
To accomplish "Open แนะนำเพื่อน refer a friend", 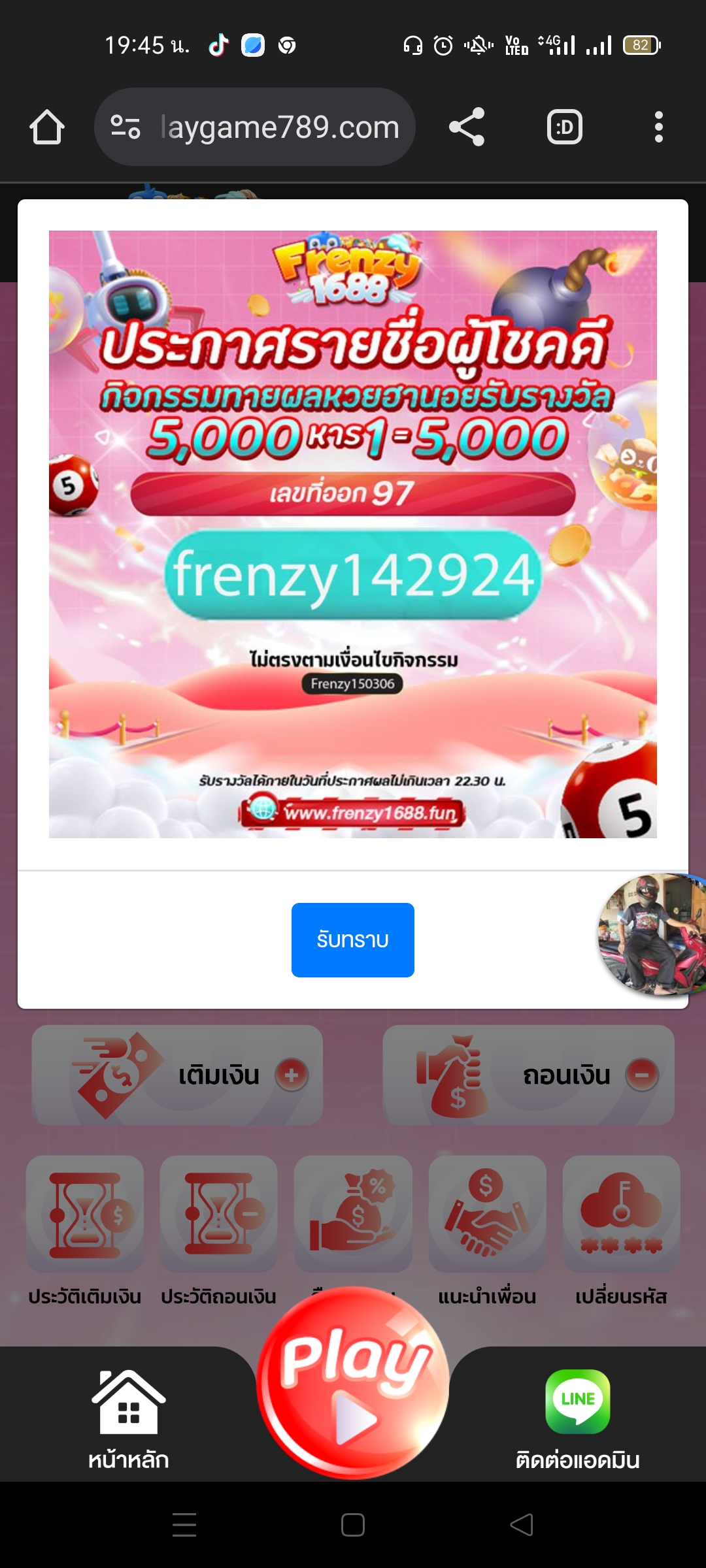I will [x=488, y=1232].
